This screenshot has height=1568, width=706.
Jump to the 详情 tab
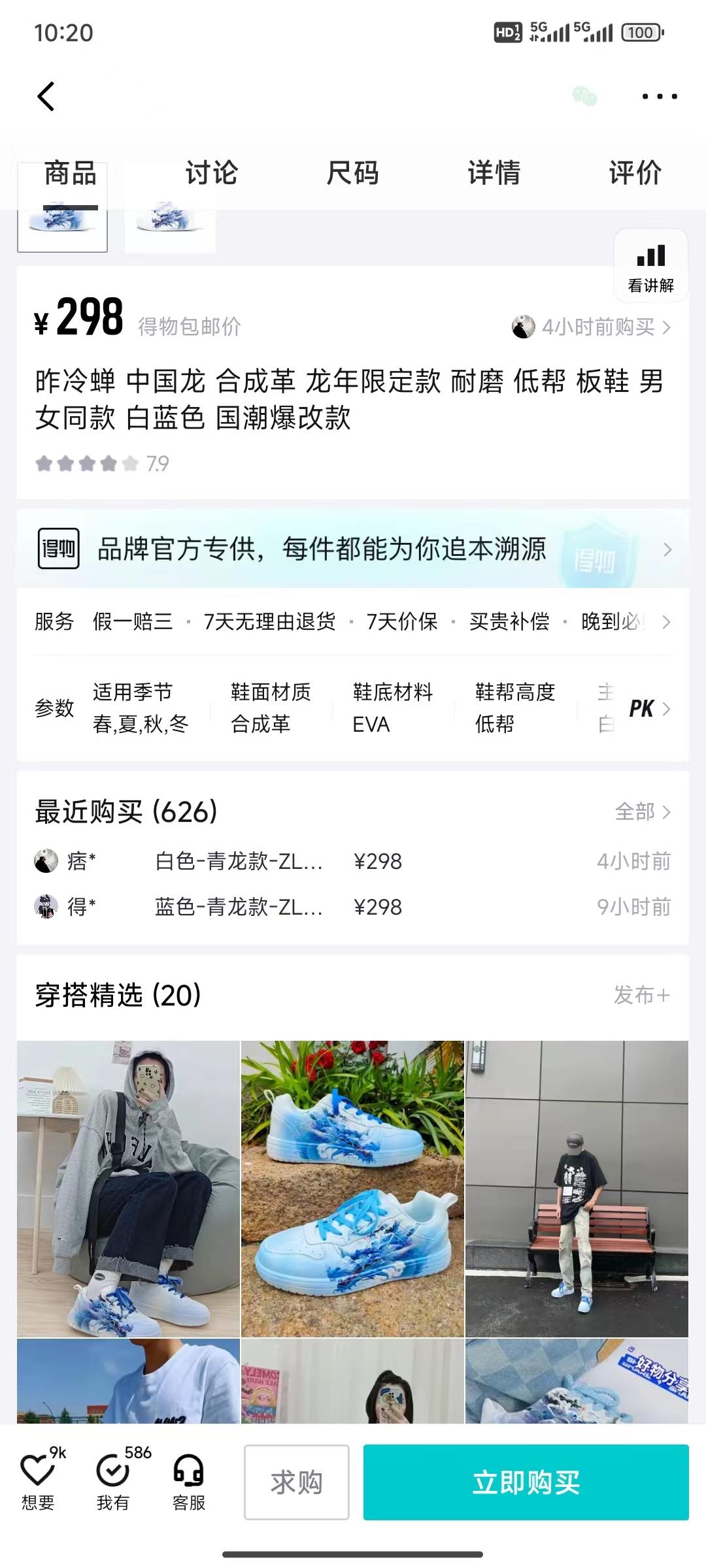pyautogui.click(x=494, y=173)
